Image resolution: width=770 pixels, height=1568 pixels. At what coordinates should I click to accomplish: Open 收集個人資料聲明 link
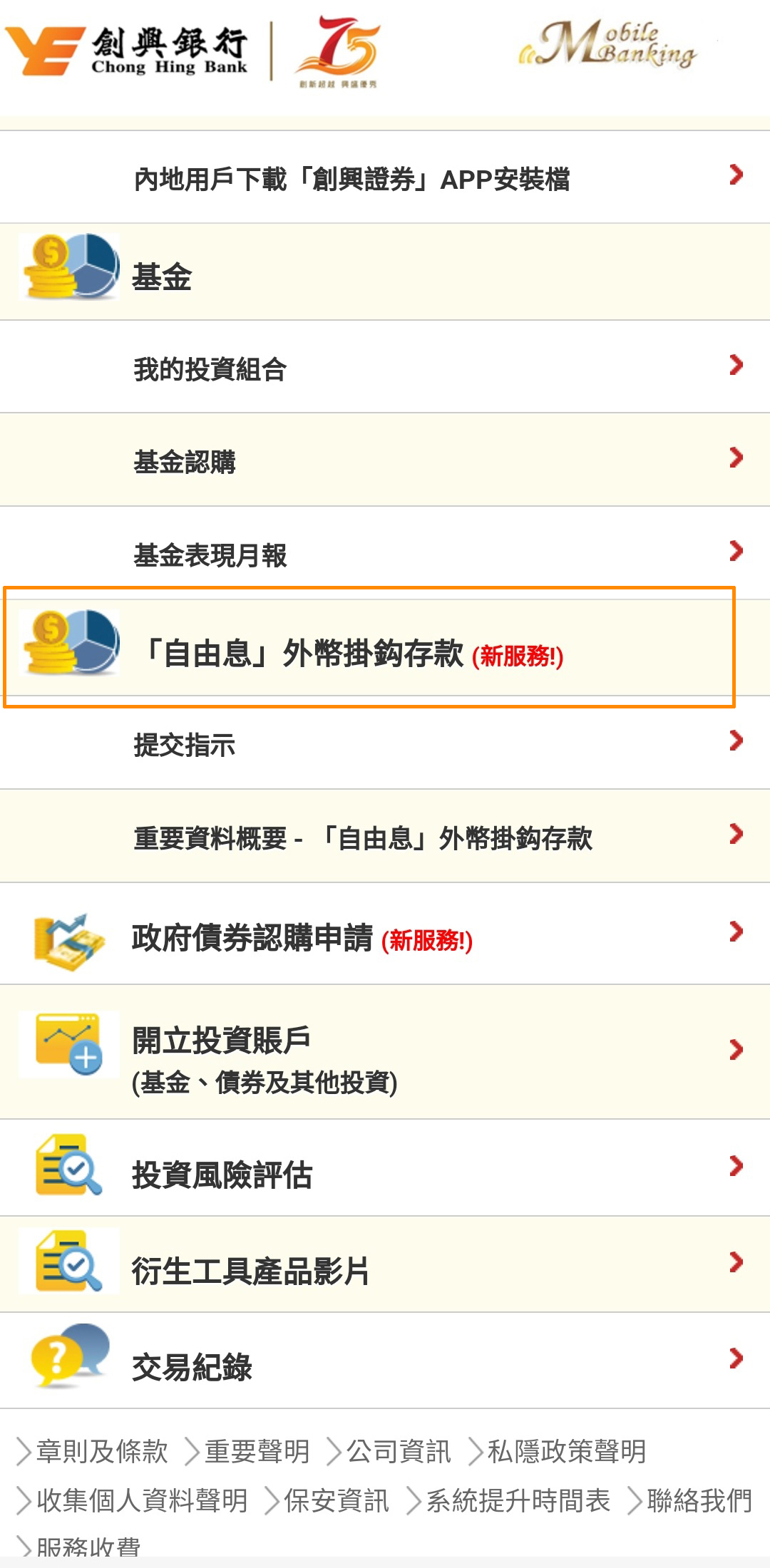point(141,1500)
